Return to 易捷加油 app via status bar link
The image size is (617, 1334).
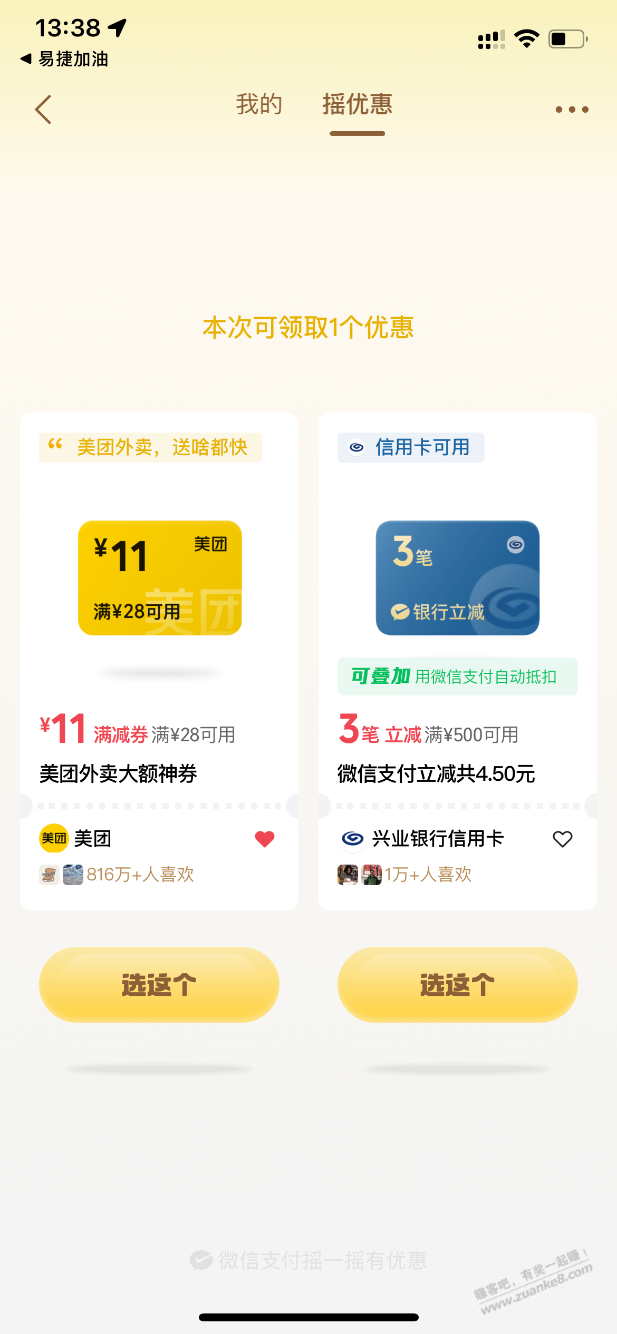[64, 59]
